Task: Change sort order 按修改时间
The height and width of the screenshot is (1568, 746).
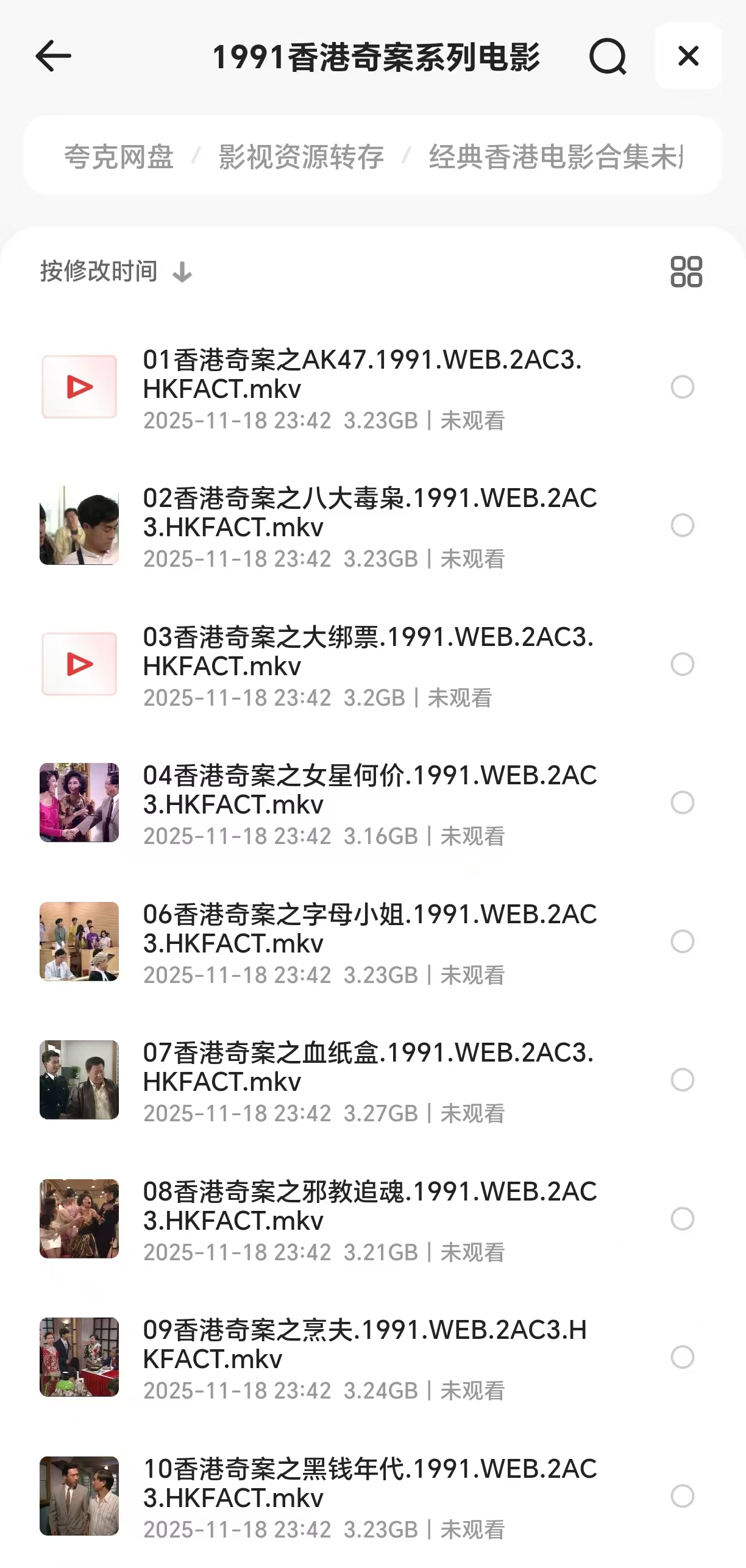Action: tap(116, 271)
